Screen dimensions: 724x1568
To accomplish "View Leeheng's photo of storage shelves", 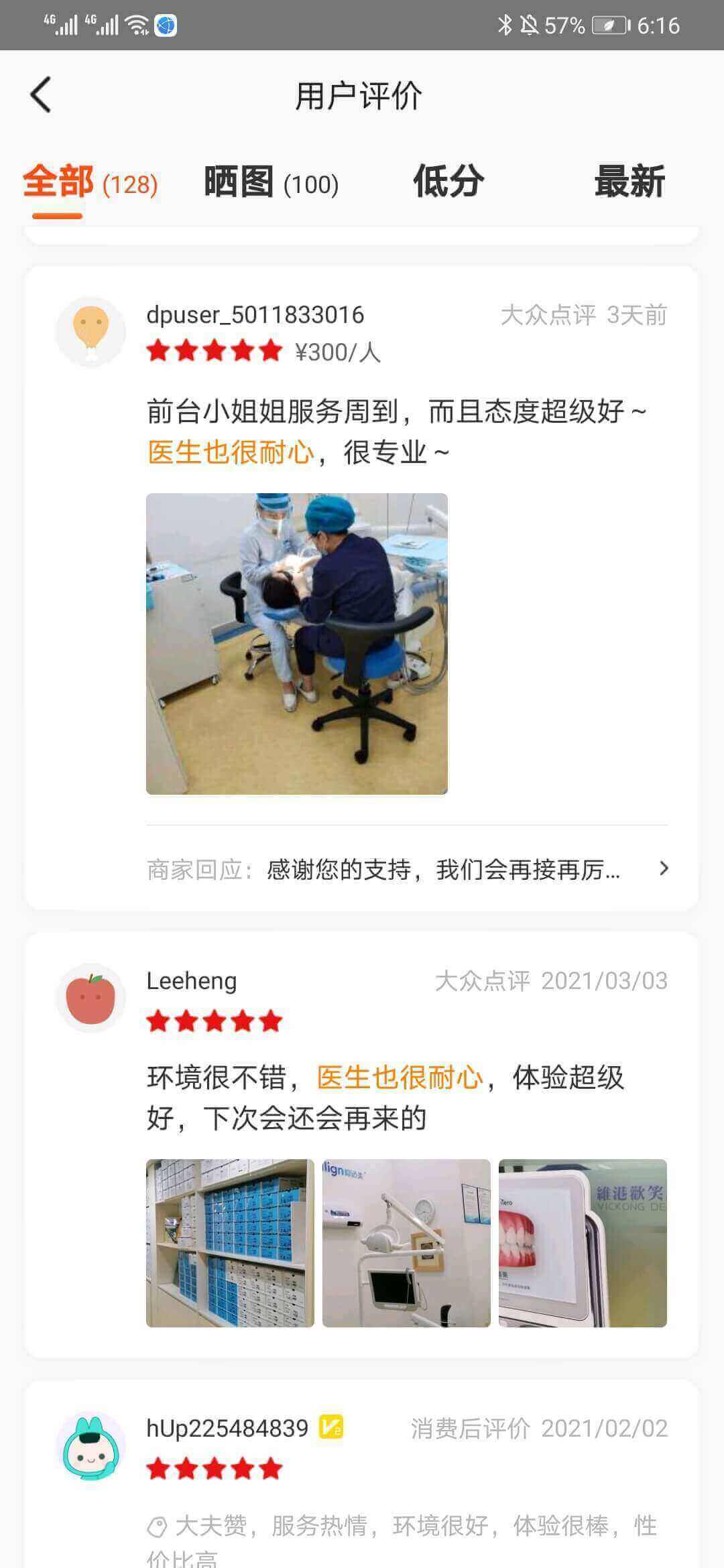I will tap(230, 1243).
